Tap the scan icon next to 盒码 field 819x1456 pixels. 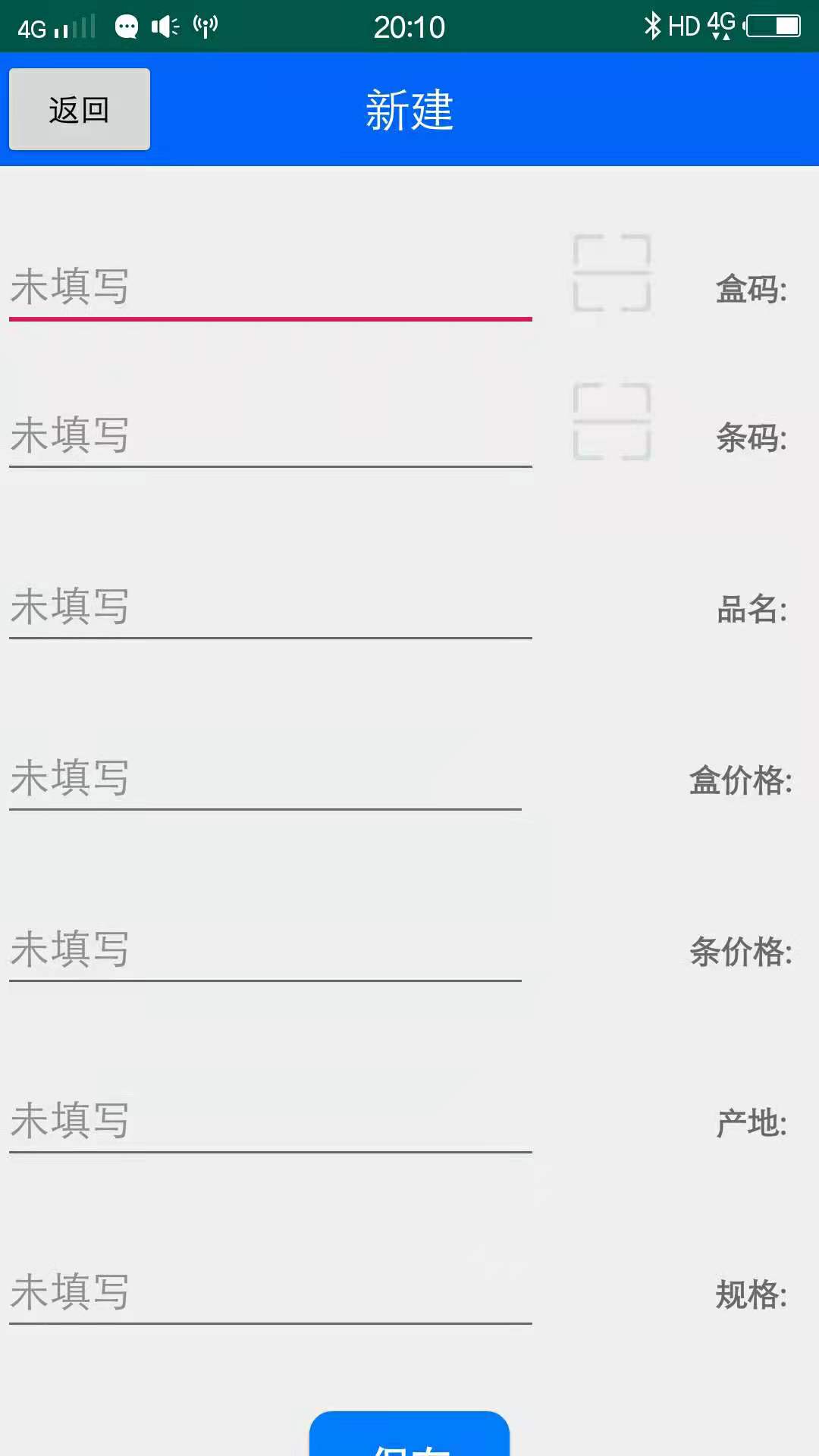pos(611,271)
